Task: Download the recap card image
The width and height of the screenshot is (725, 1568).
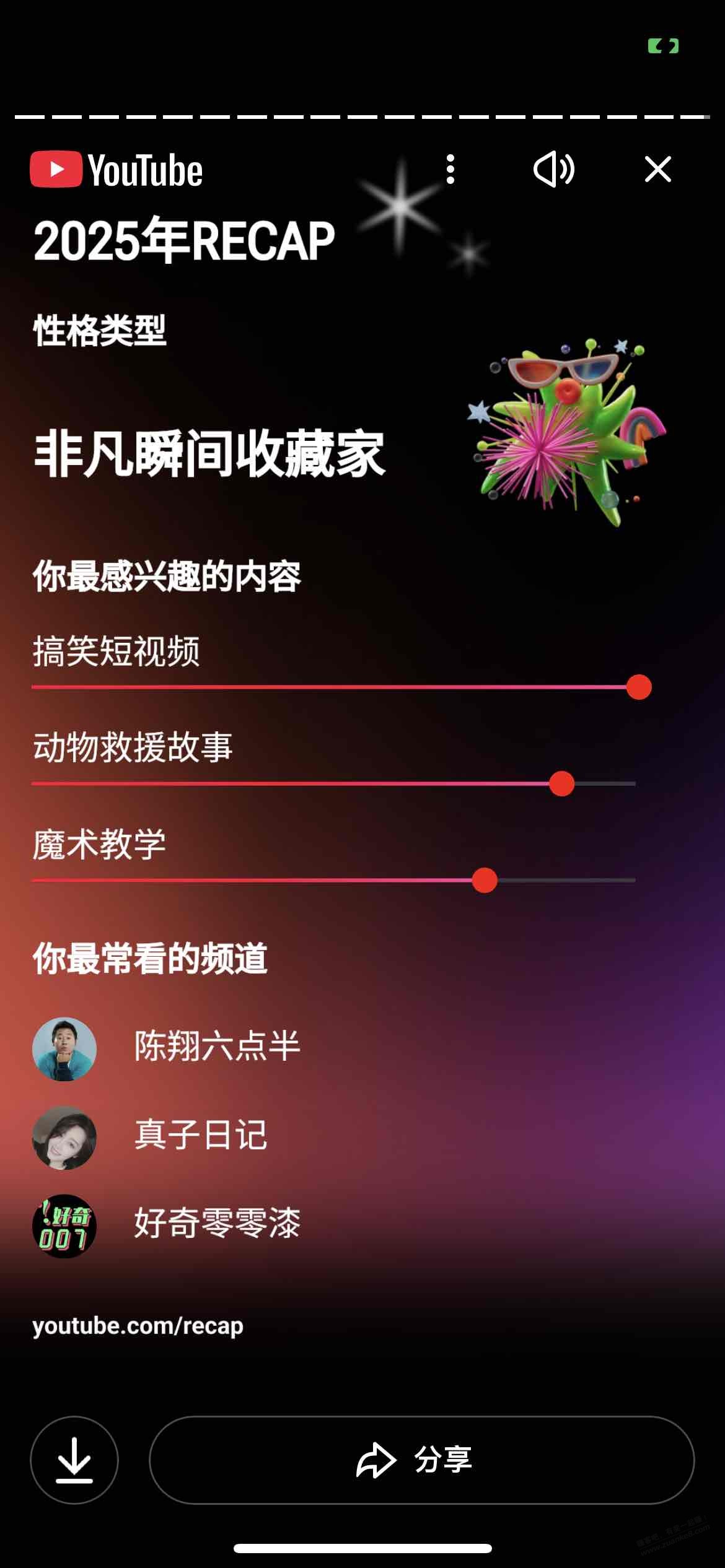Action: (74, 1460)
